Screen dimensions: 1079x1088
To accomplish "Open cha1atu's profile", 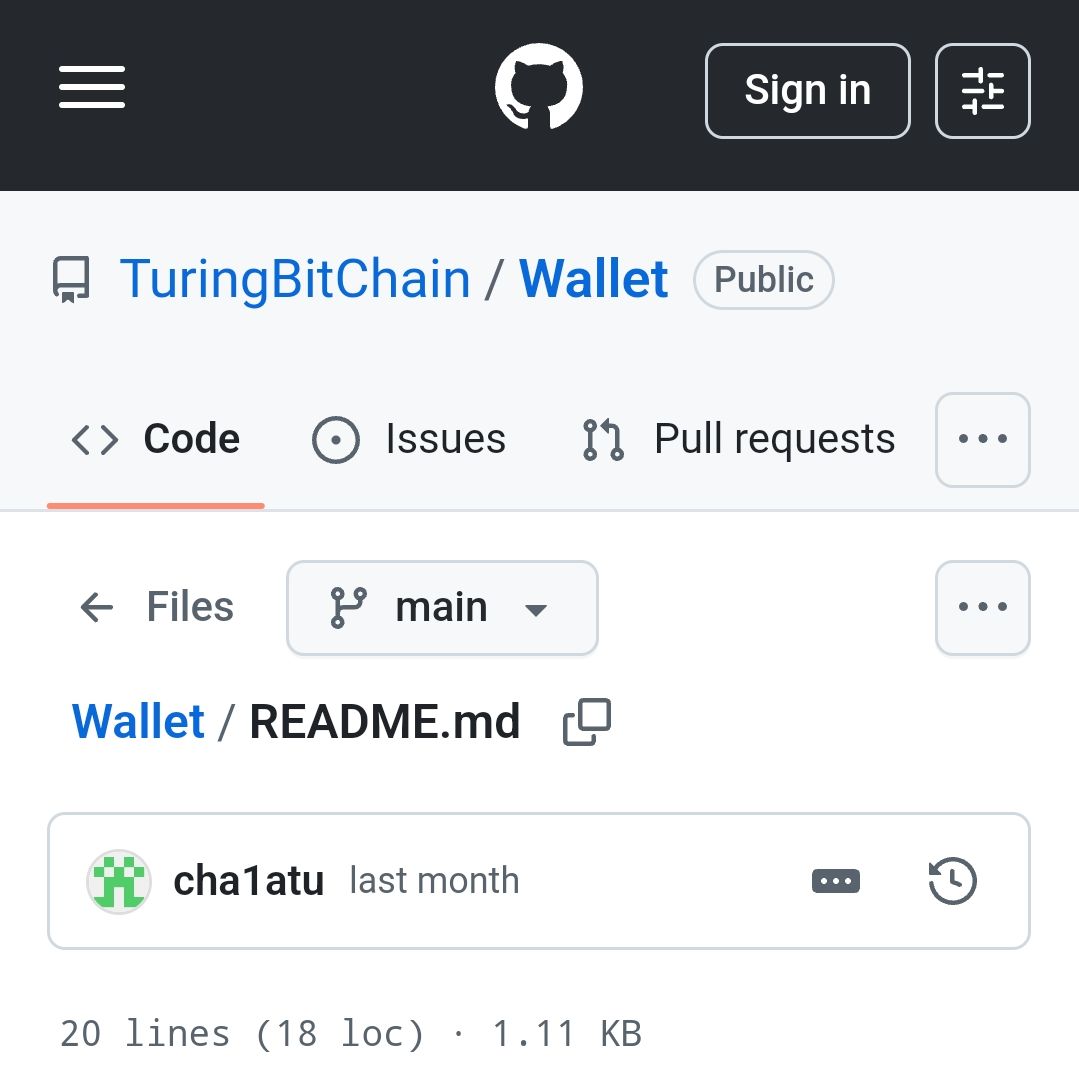I will click(x=248, y=881).
